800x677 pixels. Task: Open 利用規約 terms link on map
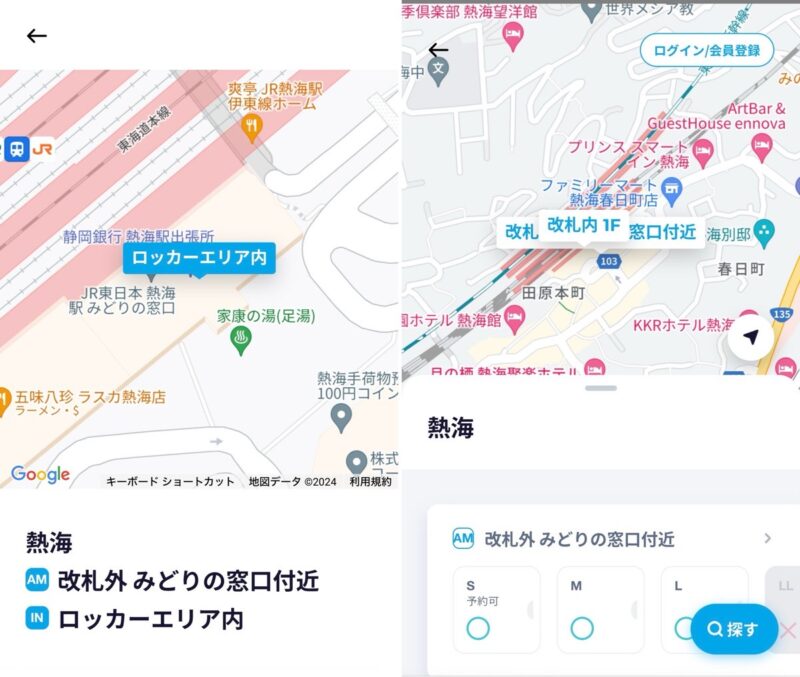coord(370,481)
